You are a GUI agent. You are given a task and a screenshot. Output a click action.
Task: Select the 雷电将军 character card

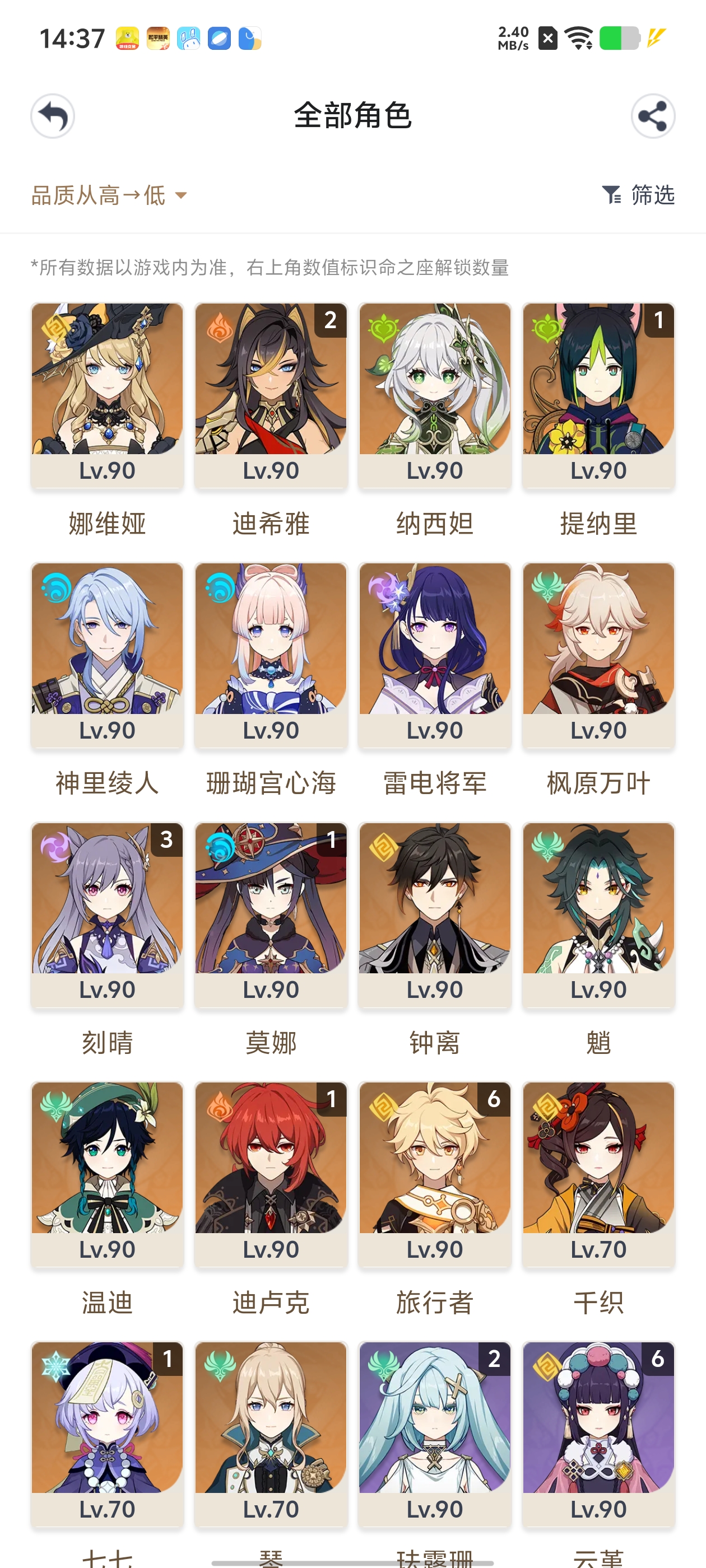coord(435,655)
